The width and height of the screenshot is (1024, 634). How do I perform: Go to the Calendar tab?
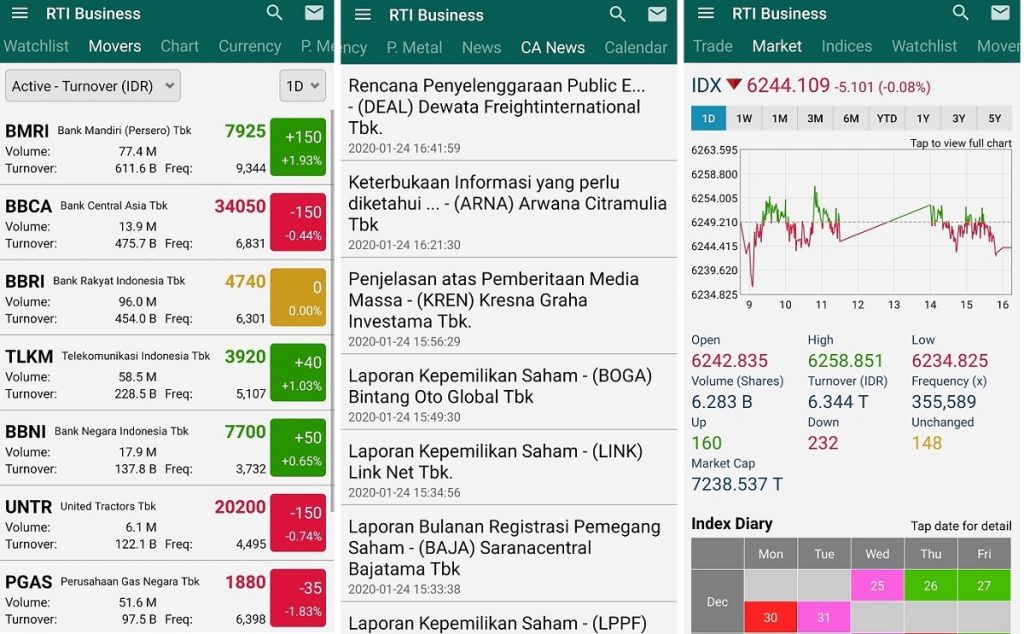(x=635, y=47)
